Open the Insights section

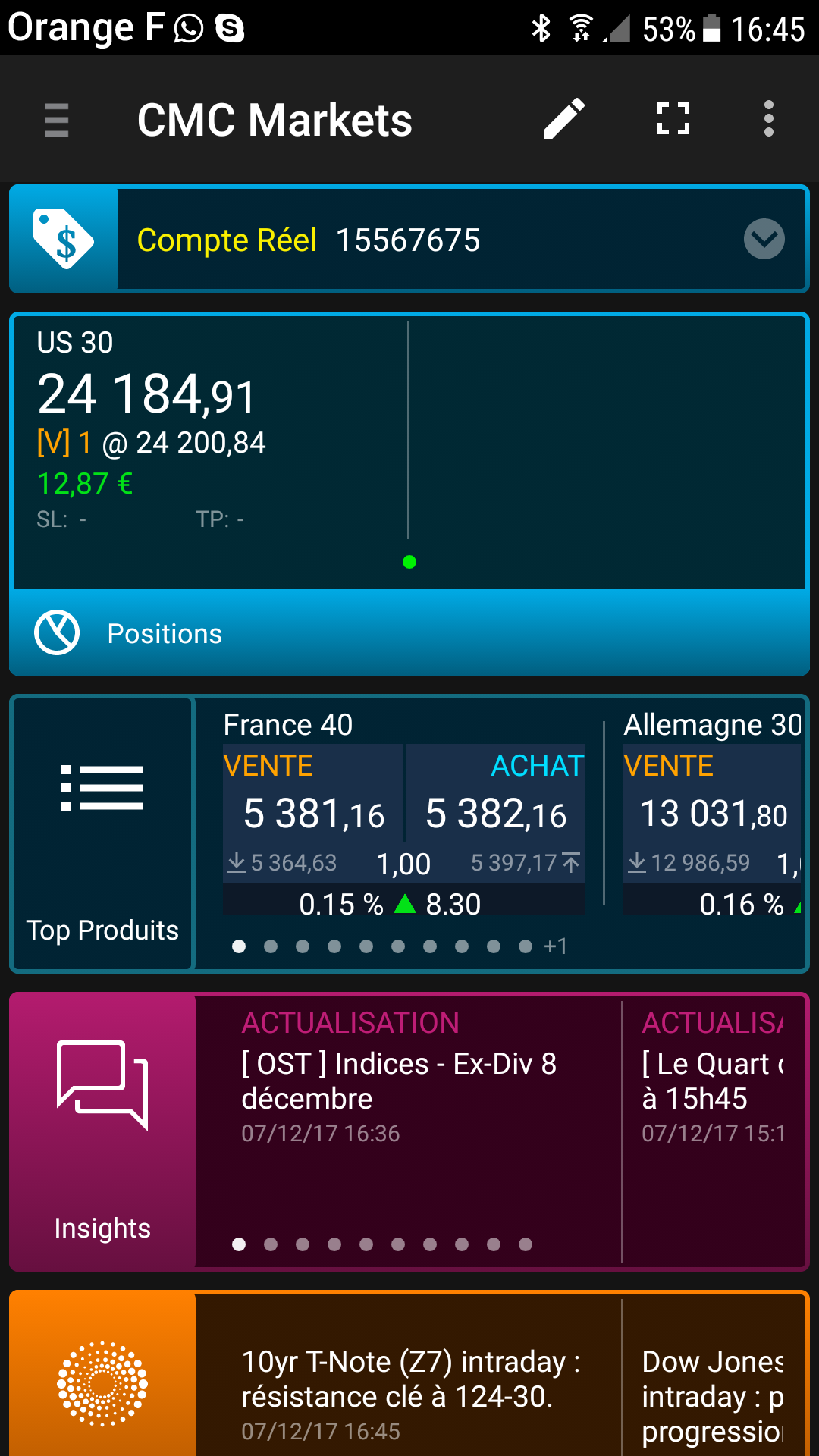coord(102,1130)
